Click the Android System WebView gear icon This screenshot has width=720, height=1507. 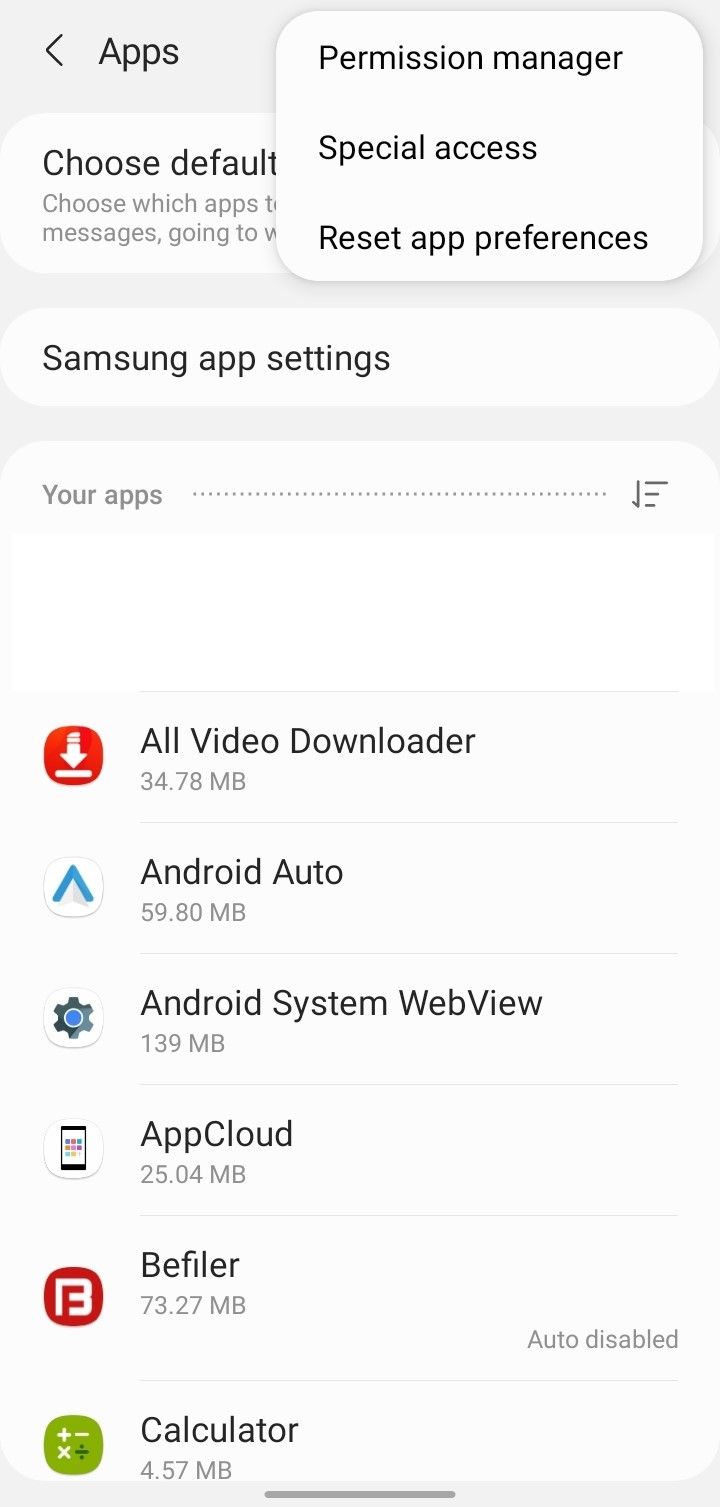(73, 1018)
